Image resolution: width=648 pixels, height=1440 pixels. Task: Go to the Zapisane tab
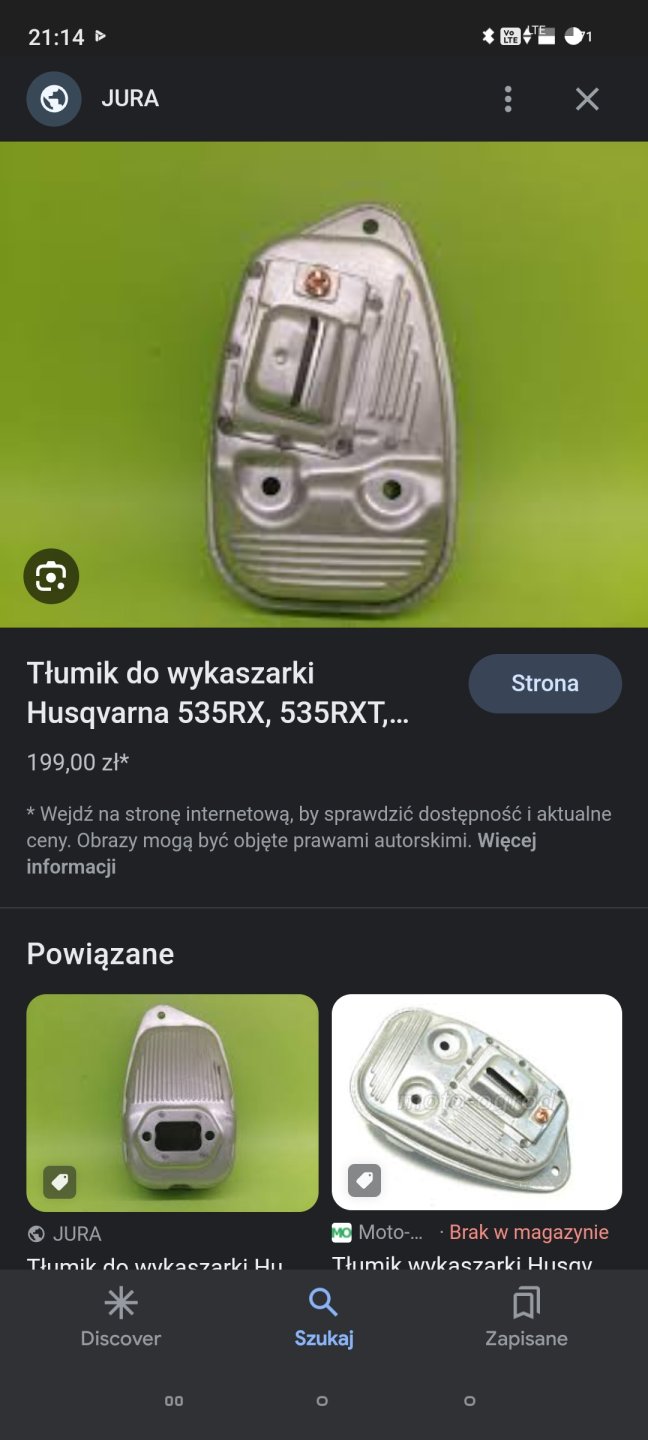point(526,1318)
